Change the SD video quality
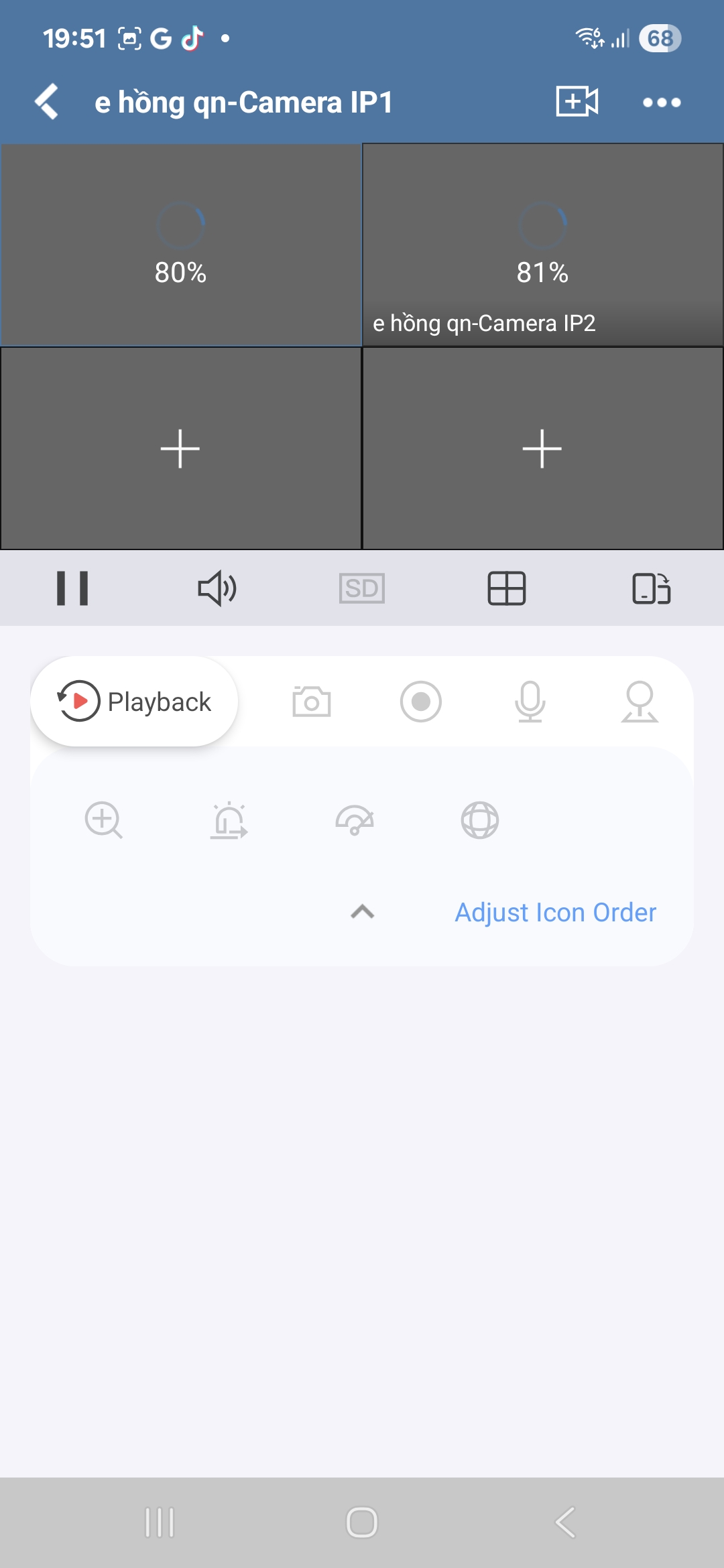724x1568 pixels. pos(362,588)
